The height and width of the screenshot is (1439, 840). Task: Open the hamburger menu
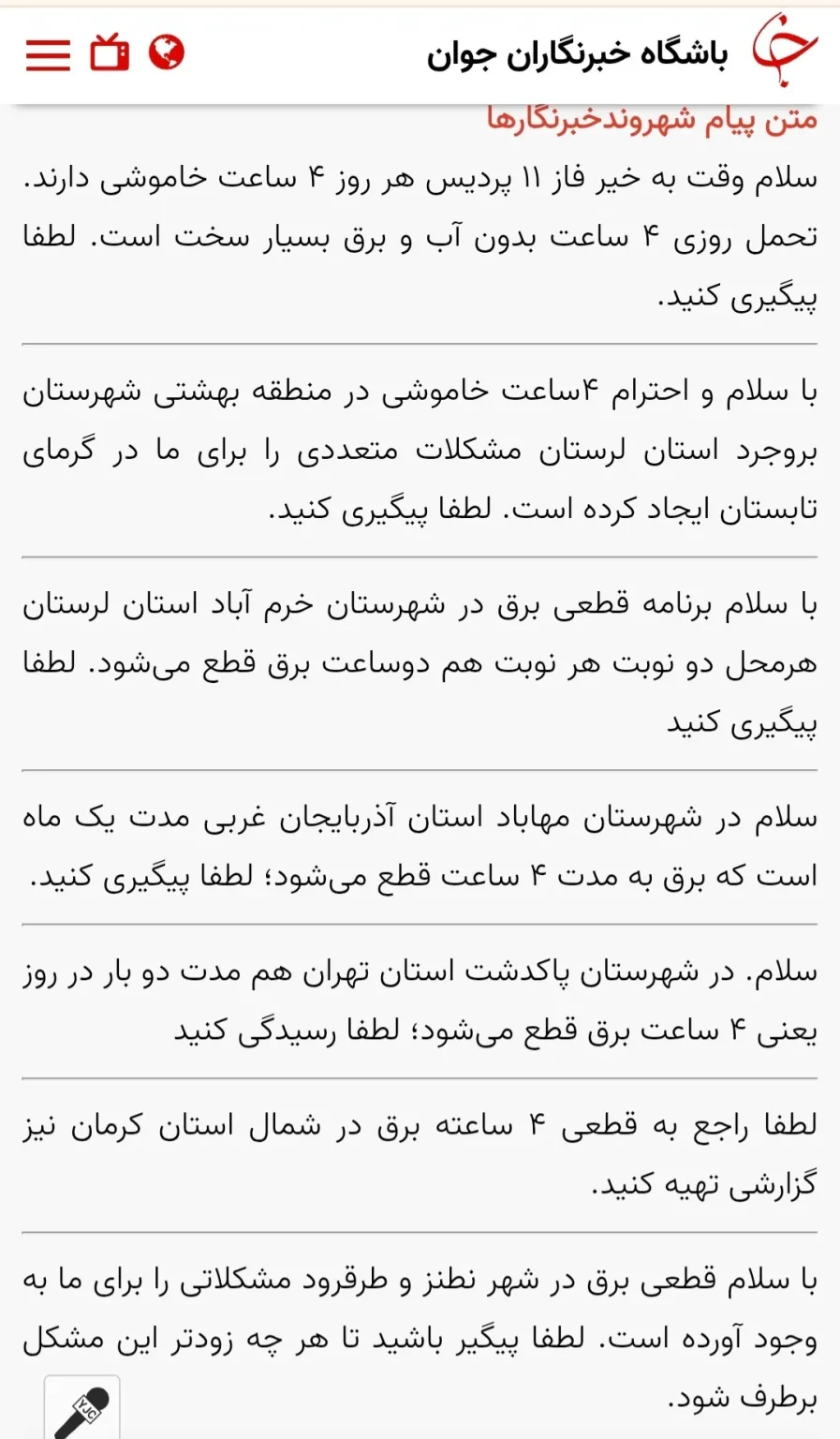click(x=48, y=55)
